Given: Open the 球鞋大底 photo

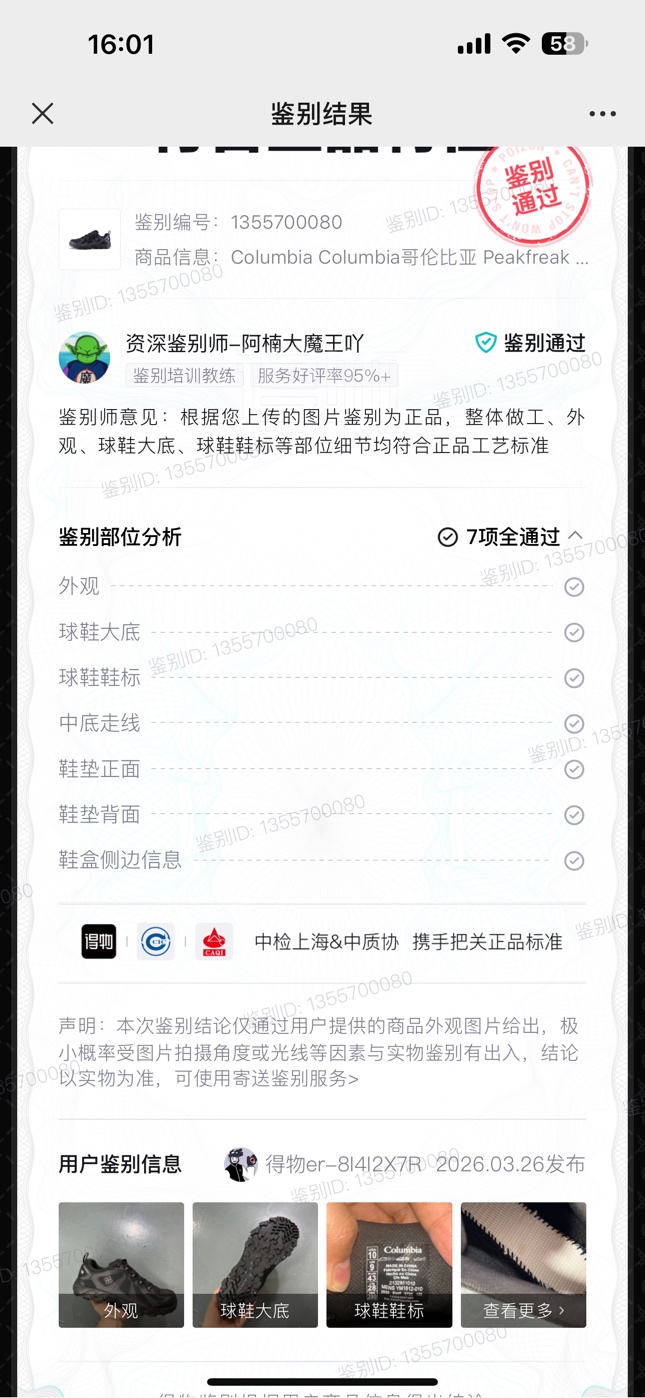Looking at the screenshot, I should click(x=255, y=1264).
